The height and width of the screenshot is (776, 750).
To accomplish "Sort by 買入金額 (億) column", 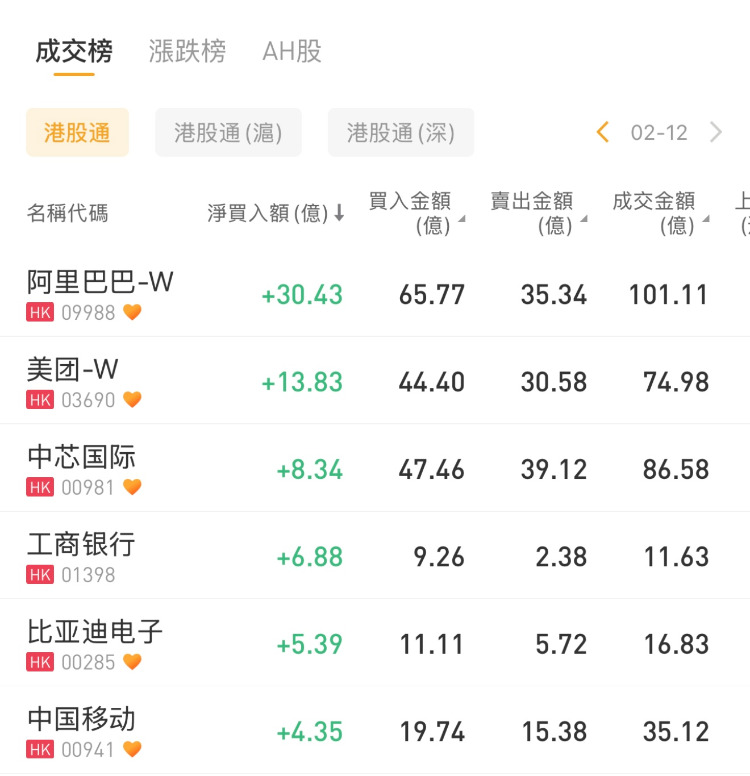I will (417, 213).
